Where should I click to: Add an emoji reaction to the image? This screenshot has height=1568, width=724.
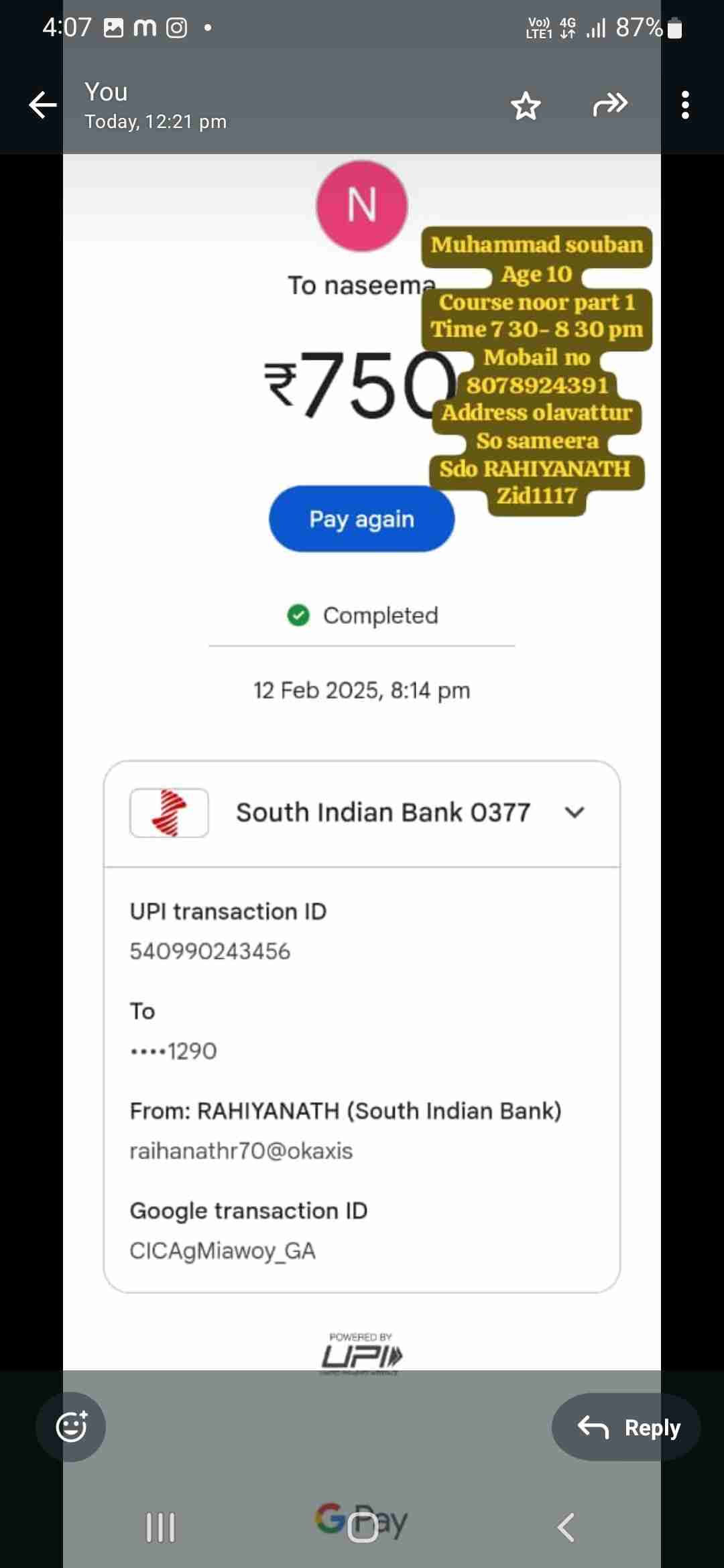pyautogui.click(x=71, y=1427)
